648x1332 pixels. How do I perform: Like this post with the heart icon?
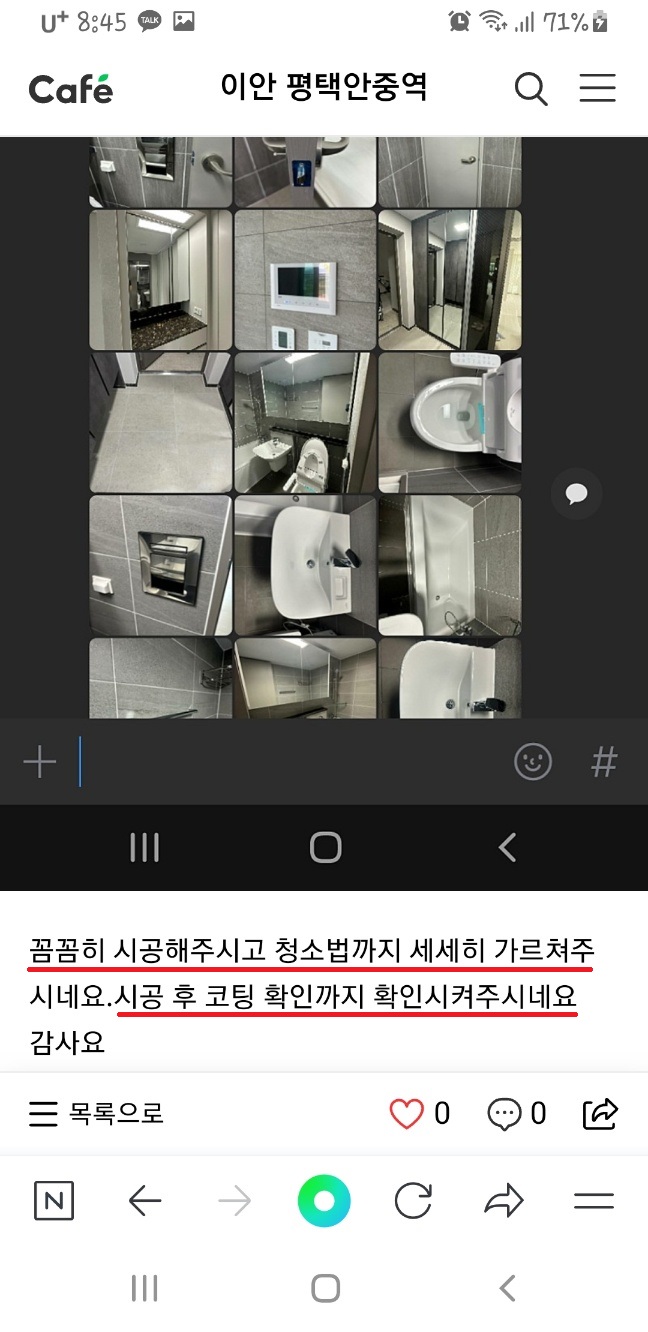[x=406, y=1113]
